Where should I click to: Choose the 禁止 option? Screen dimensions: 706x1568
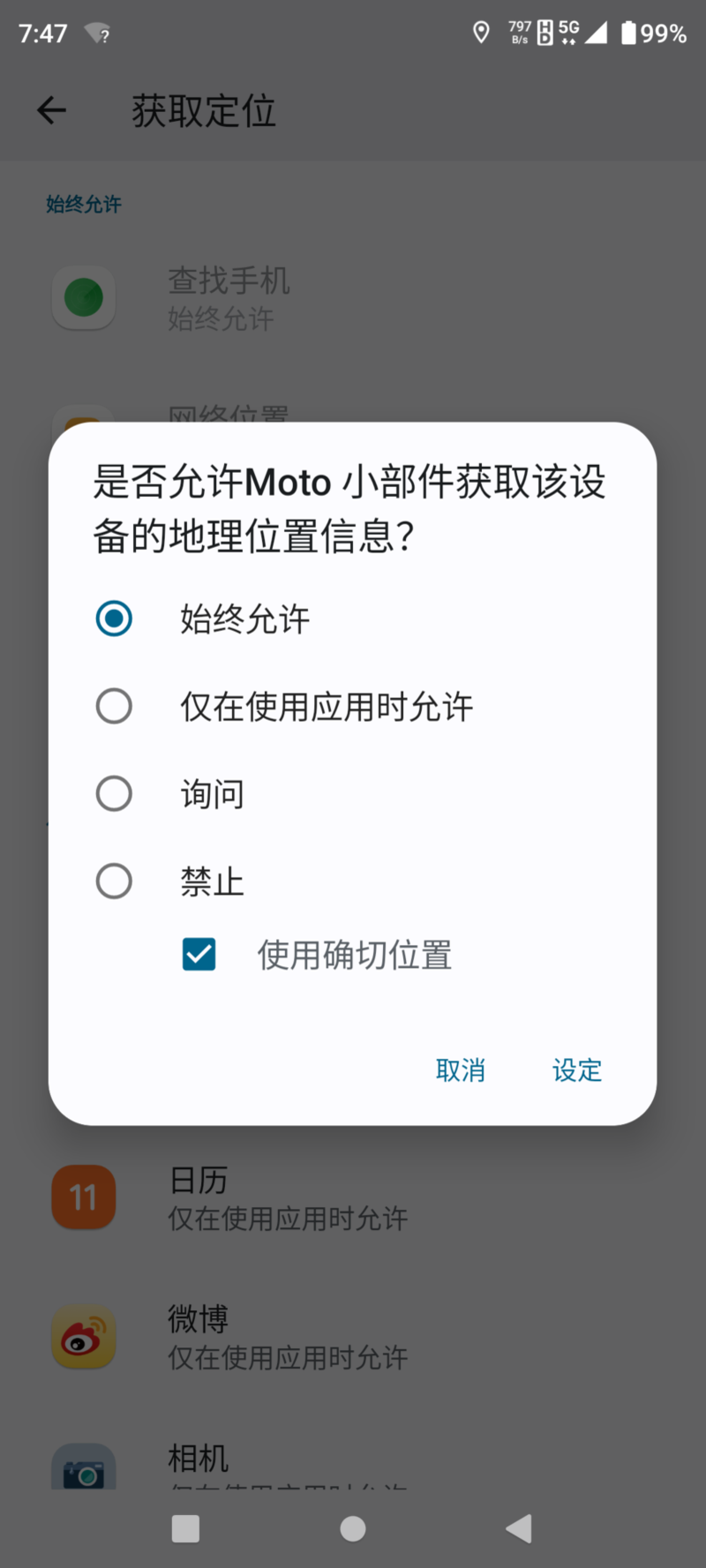coord(114,881)
